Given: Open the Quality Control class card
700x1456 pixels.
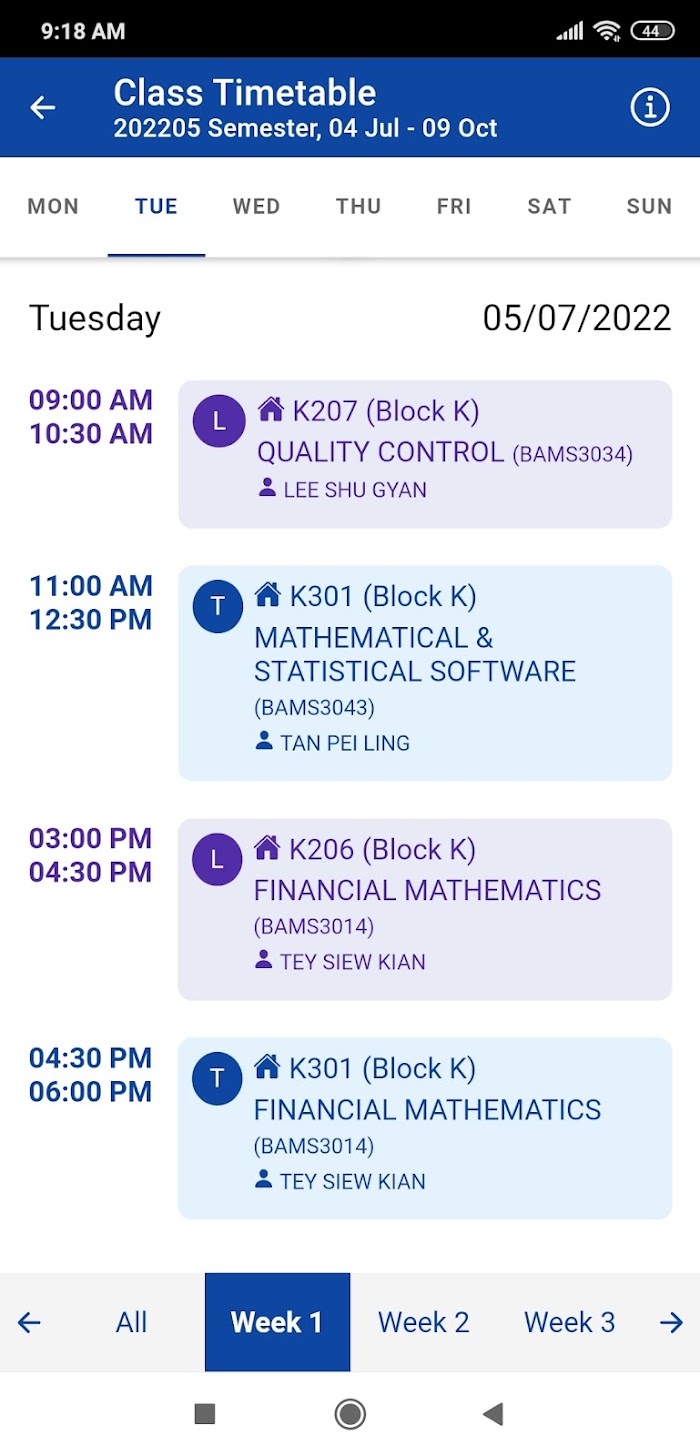Looking at the screenshot, I should (x=425, y=454).
